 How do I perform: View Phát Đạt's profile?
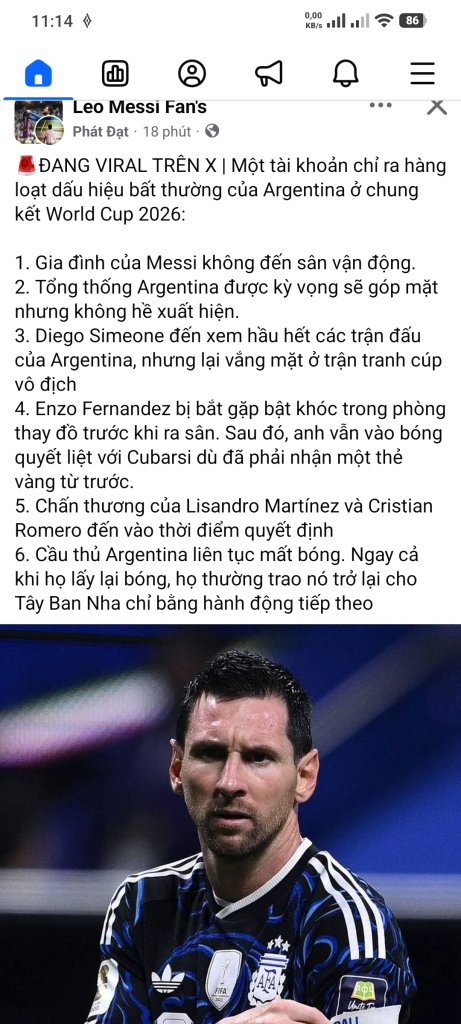pyautogui.click(x=101, y=131)
